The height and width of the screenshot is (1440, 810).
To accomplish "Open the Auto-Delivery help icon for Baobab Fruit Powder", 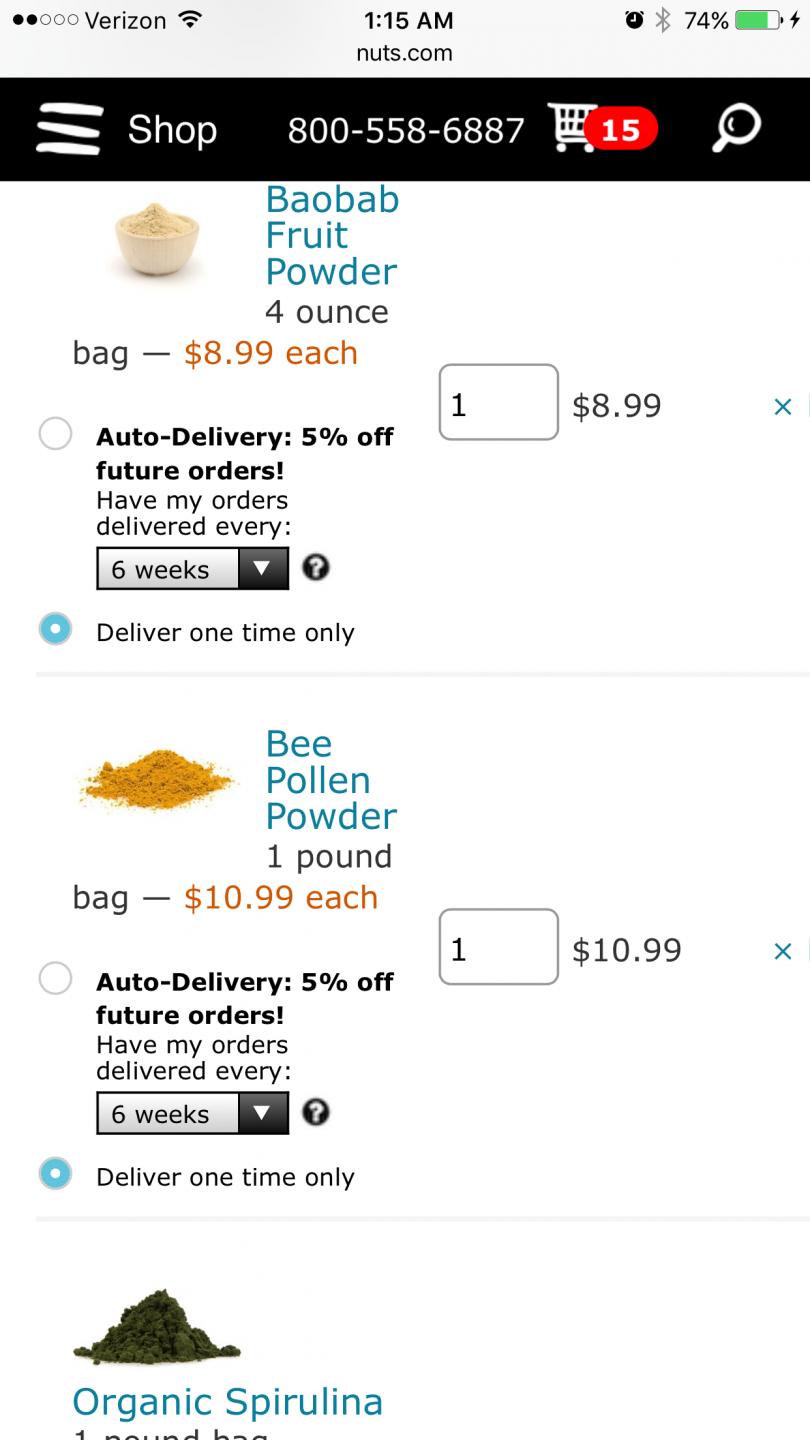I will pos(316,568).
